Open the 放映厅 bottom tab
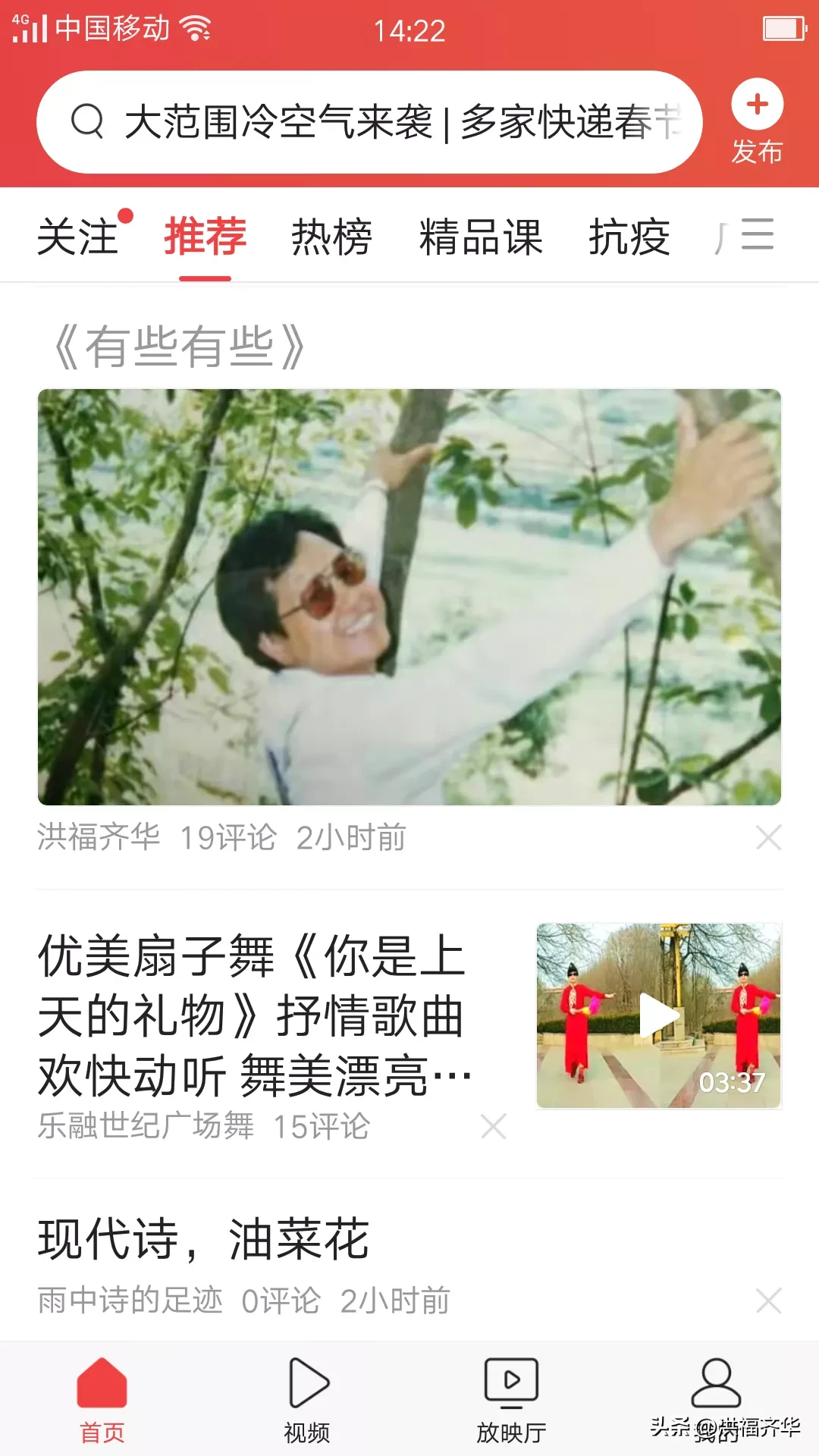The height and width of the screenshot is (1456, 819). (512, 1400)
